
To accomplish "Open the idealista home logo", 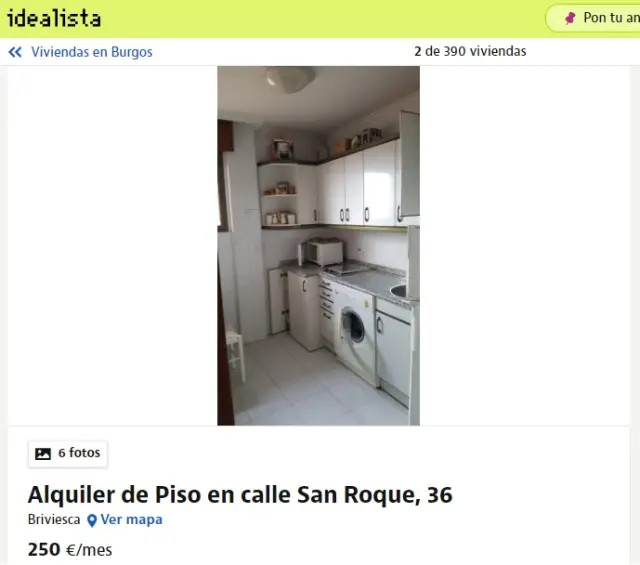I will pos(54,18).
